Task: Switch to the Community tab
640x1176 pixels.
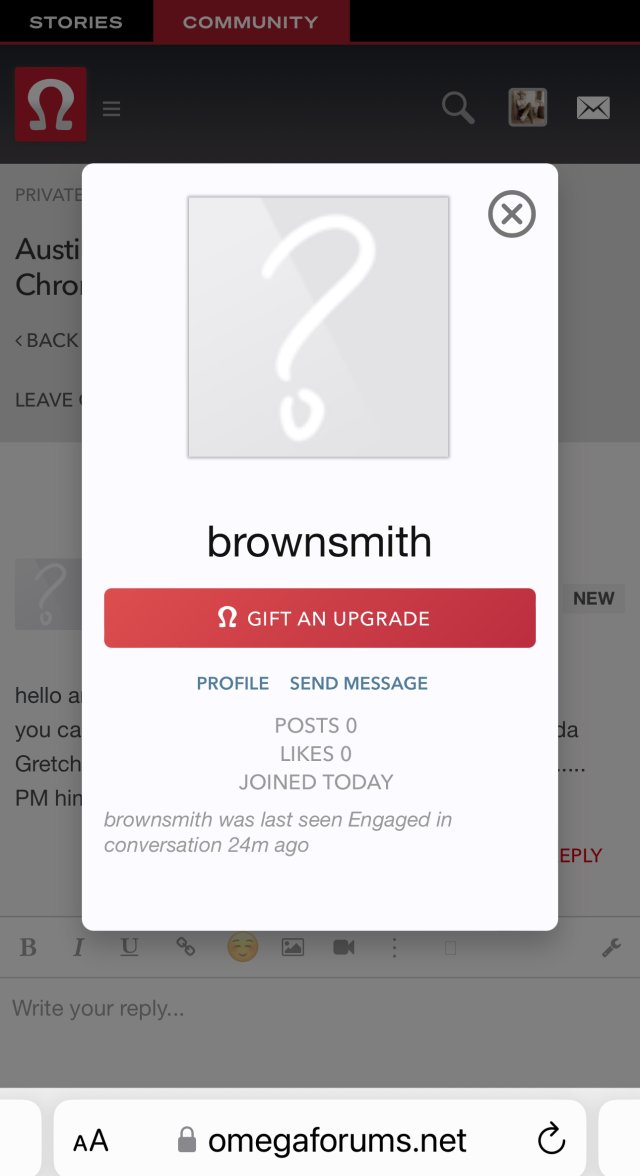Action: point(250,21)
